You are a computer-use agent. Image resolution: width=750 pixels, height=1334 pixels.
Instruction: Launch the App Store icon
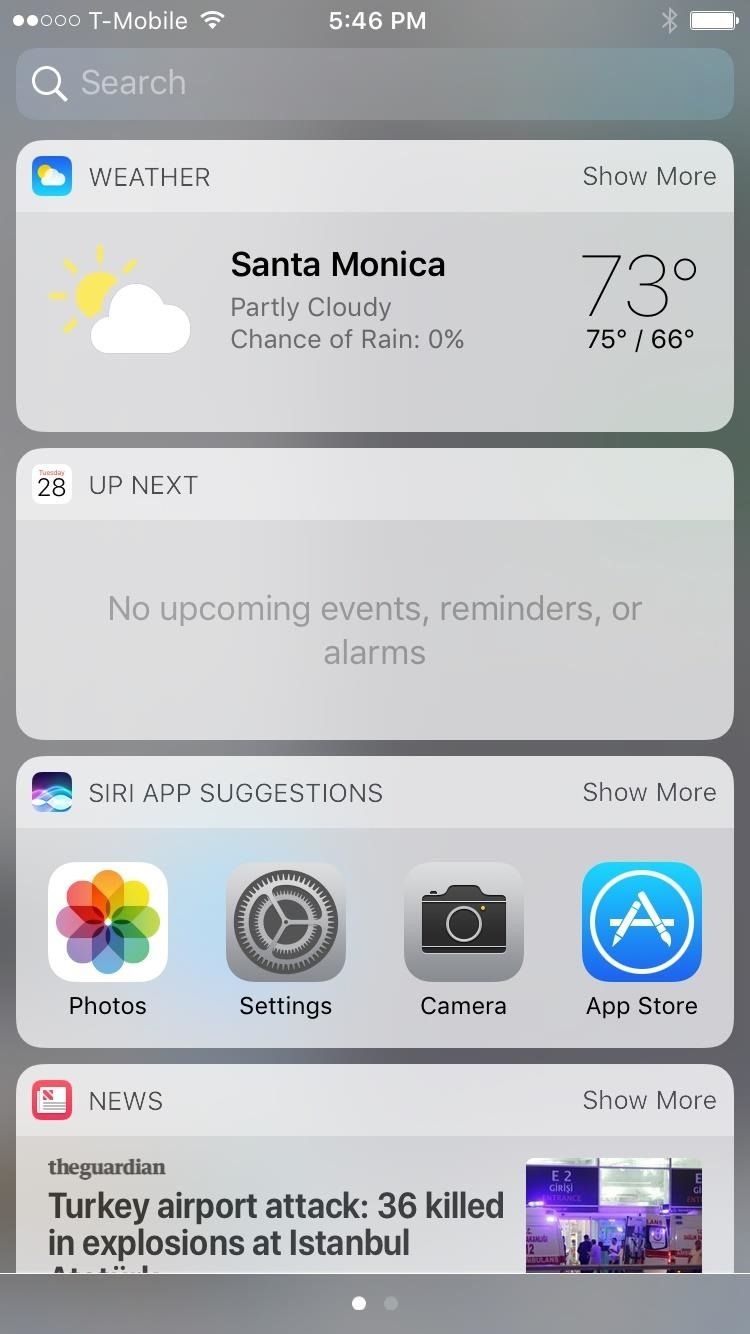(641, 921)
